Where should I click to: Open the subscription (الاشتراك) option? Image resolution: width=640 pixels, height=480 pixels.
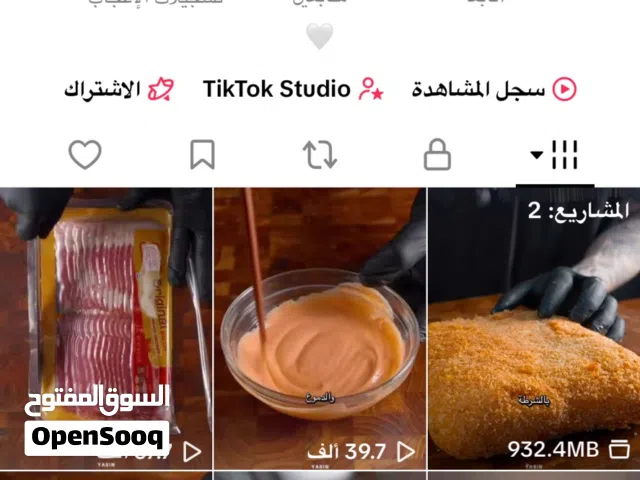(118, 89)
